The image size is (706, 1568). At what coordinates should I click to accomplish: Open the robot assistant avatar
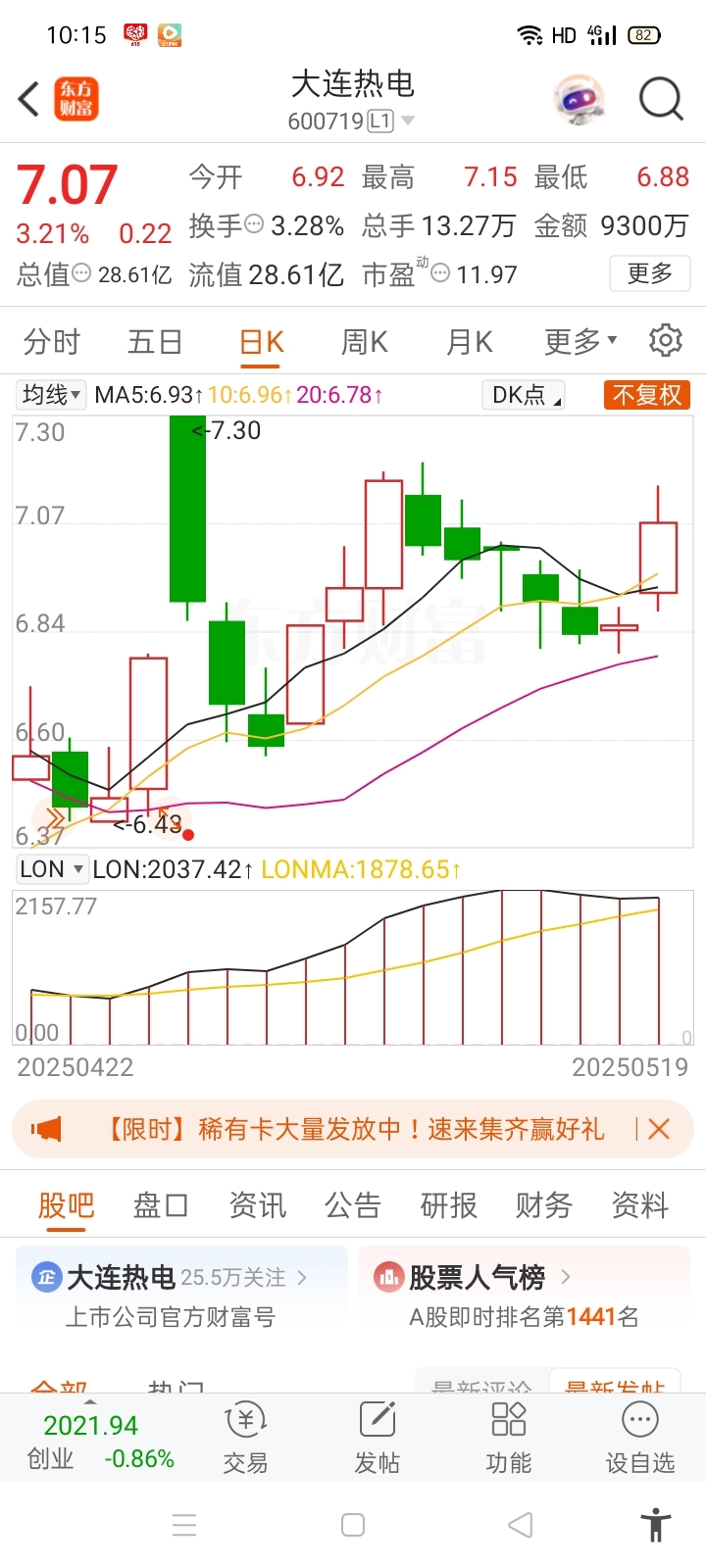pos(579,99)
